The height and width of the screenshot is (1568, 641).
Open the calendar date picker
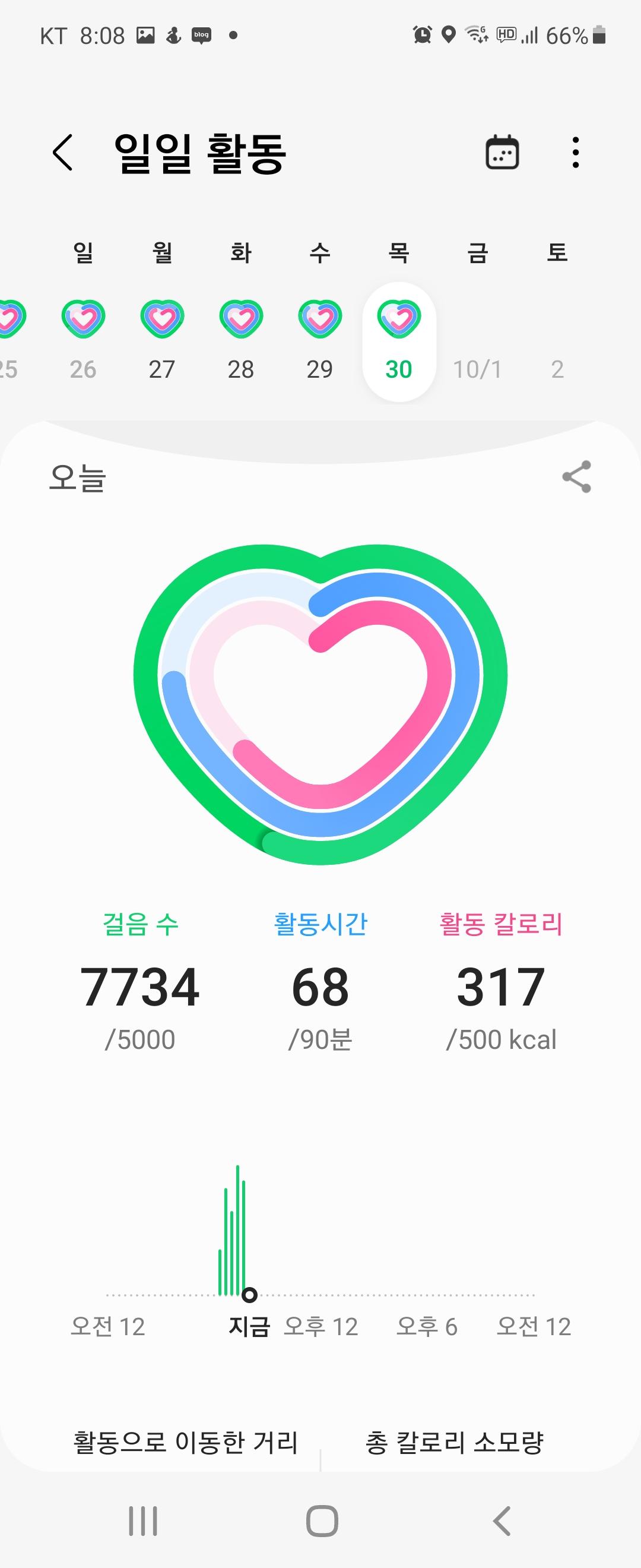click(x=502, y=152)
